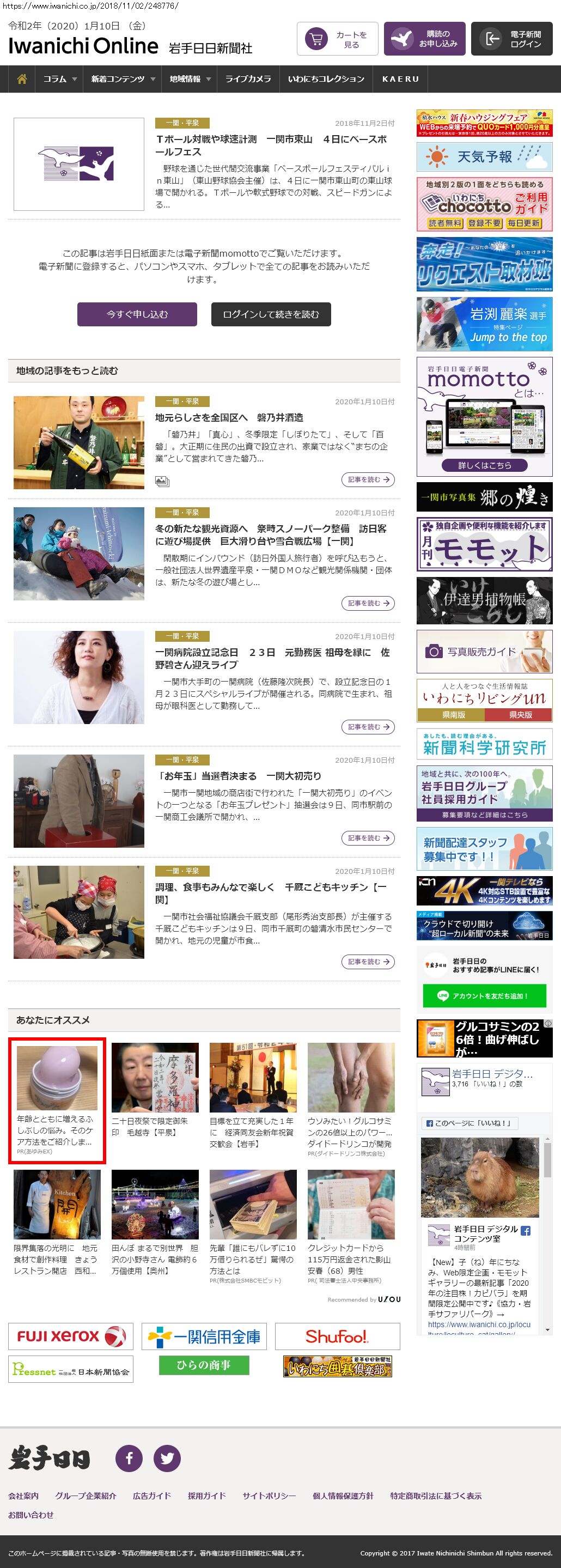
Task: Open the 祭畤スノーパーク整備 article headline
Action: point(270,534)
